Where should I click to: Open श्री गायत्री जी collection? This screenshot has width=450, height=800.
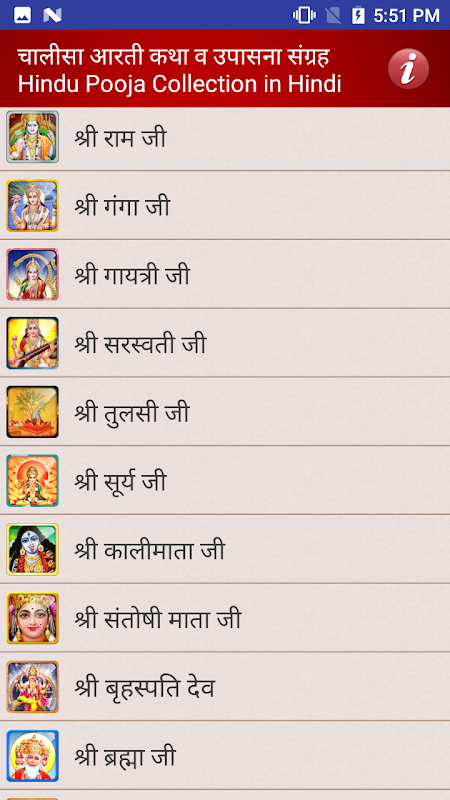225,274
